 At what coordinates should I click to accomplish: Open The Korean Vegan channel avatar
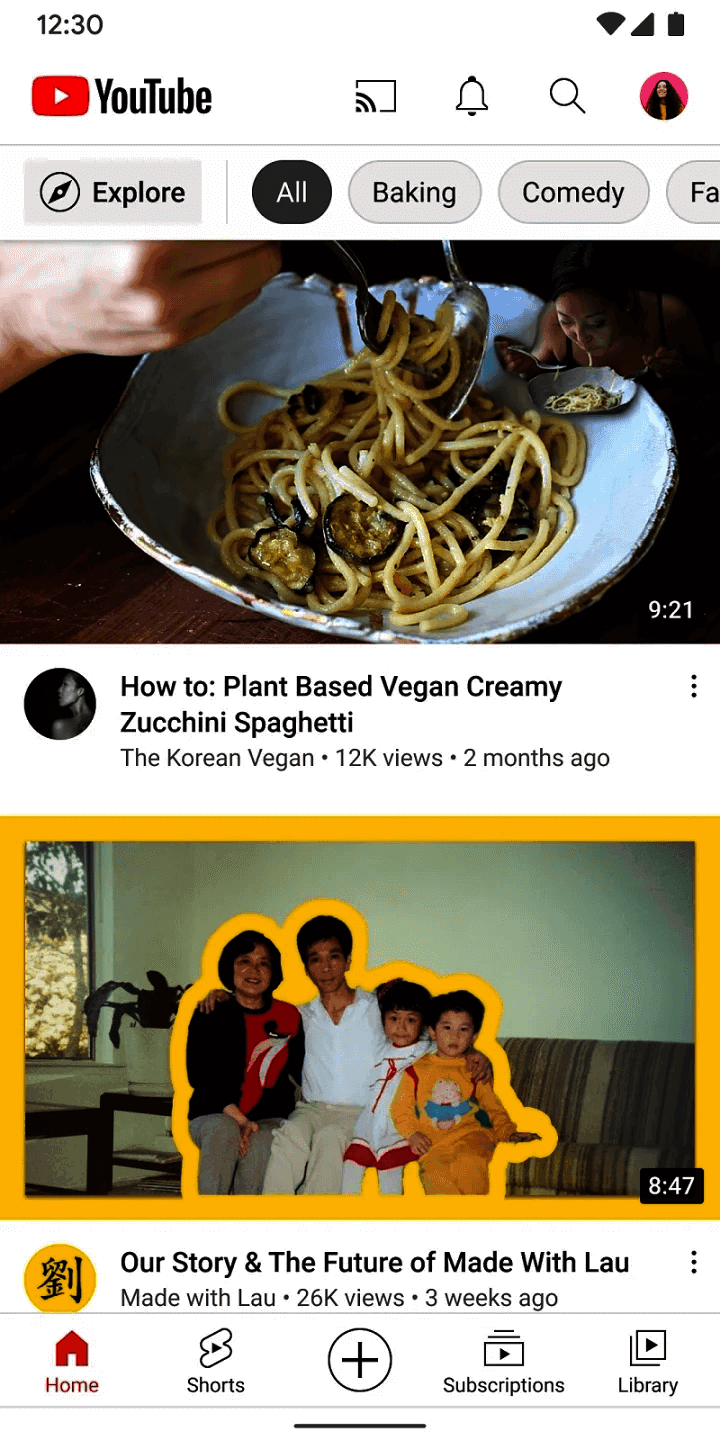pyautogui.click(x=60, y=704)
